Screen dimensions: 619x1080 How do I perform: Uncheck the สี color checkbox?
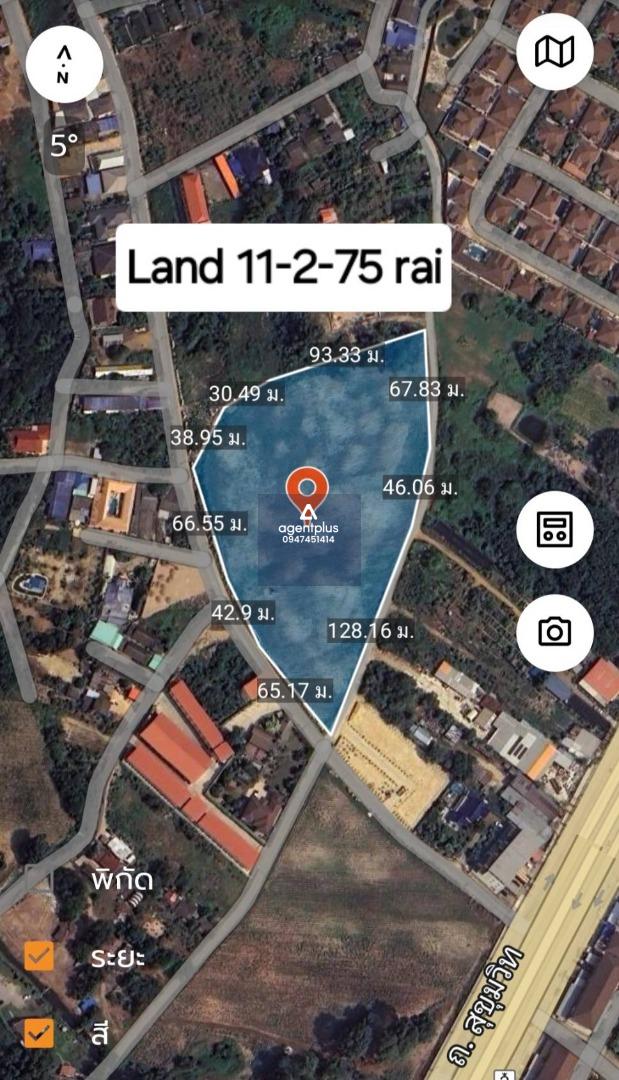point(39,1033)
